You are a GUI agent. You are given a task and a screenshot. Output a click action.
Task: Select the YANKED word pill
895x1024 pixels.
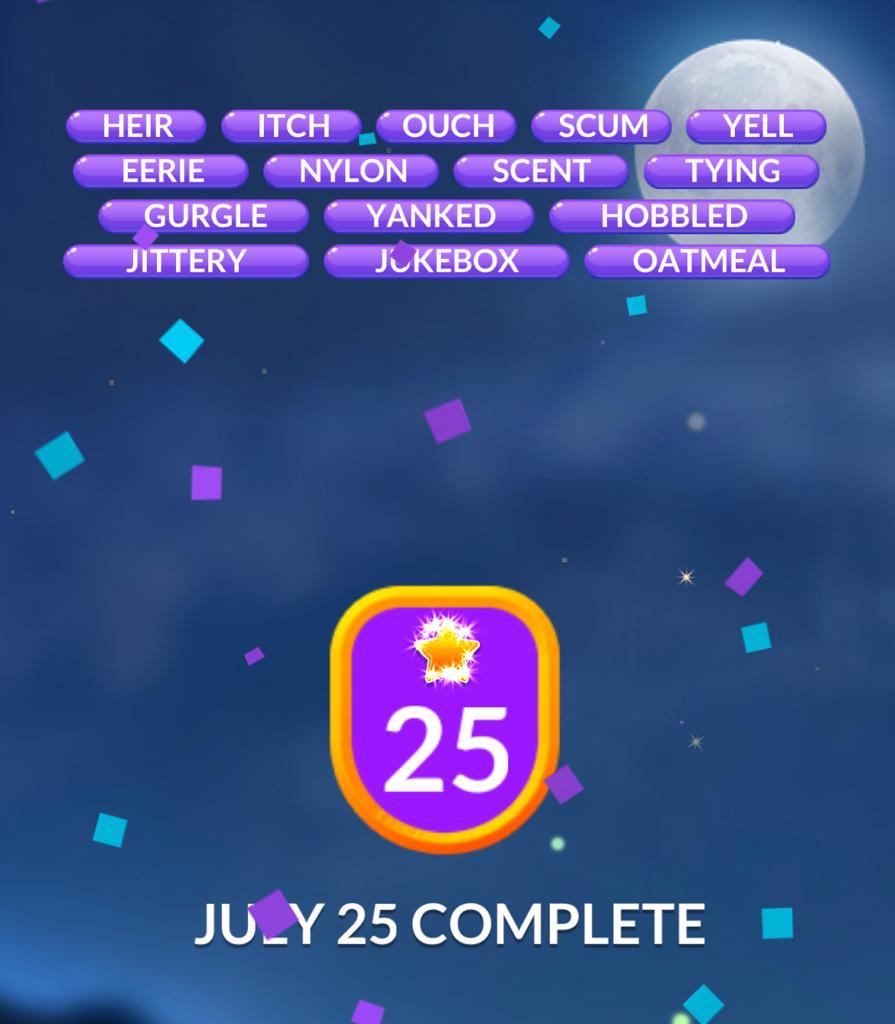(x=430, y=216)
